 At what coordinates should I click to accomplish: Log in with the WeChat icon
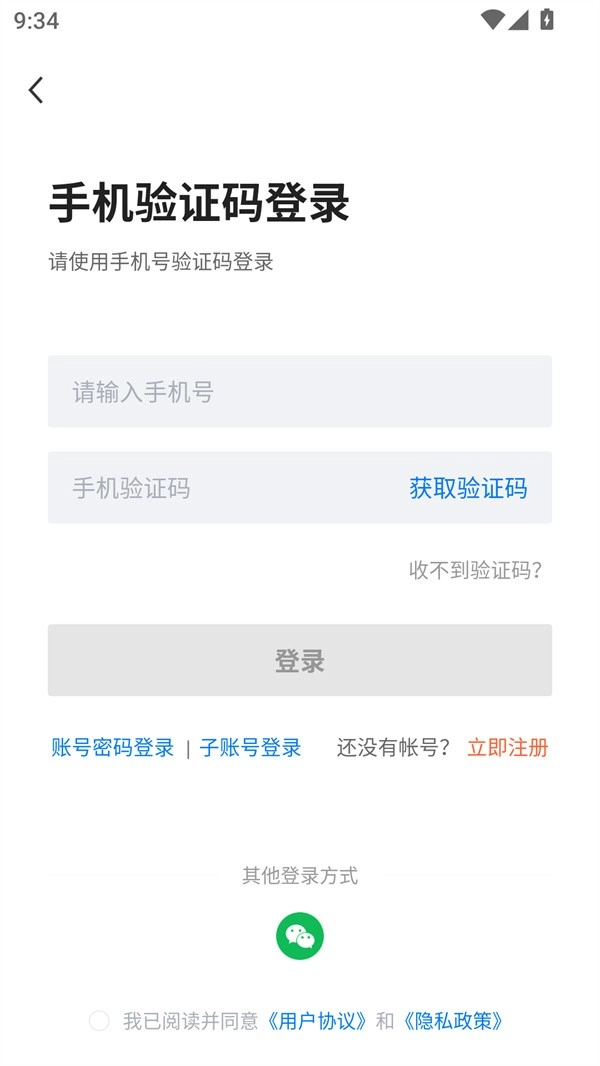[300, 936]
